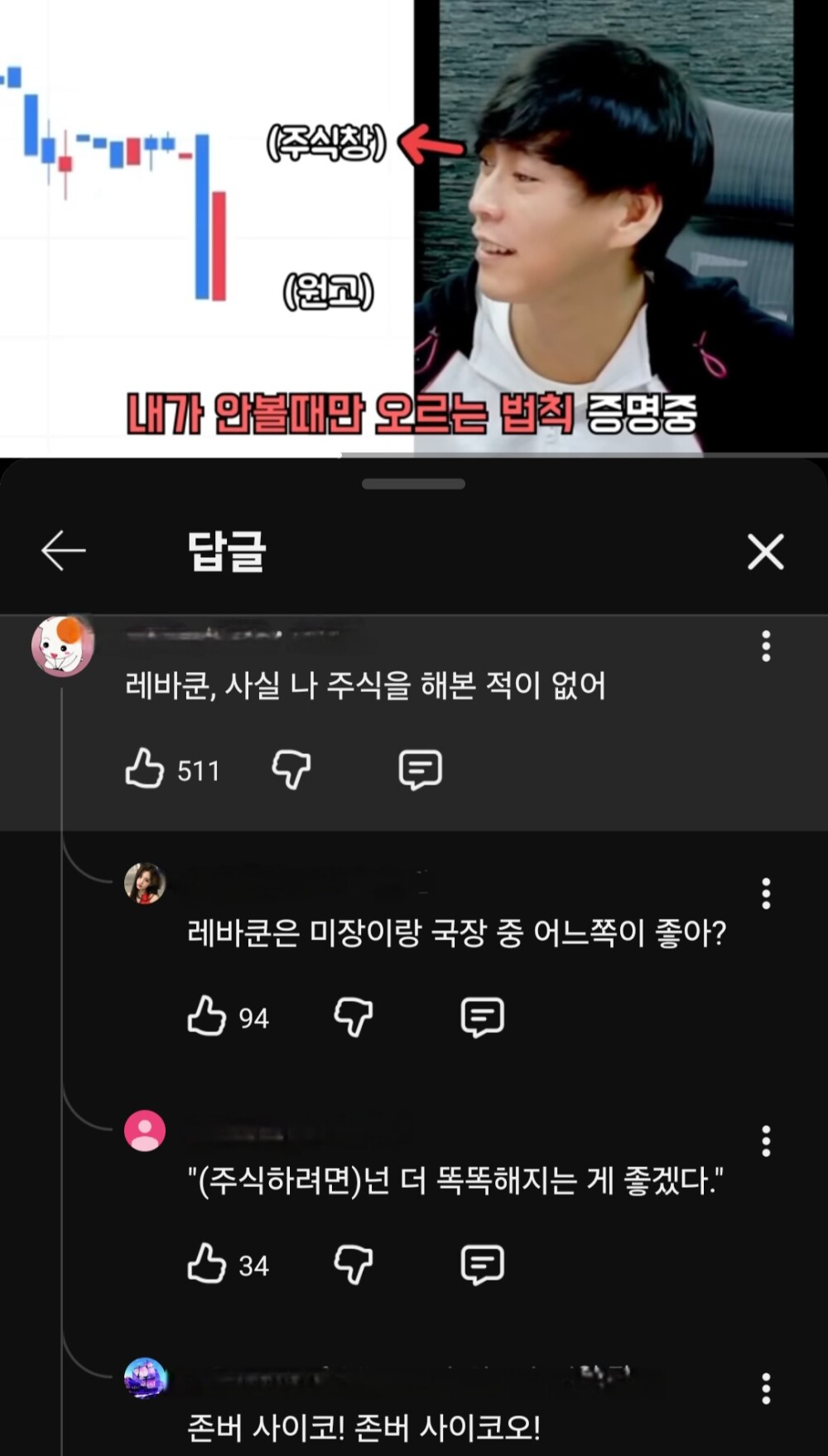Image resolution: width=828 pixels, height=1456 pixels.
Task: Close the 답글 replies panel
Action: click(x=765, y=551)
